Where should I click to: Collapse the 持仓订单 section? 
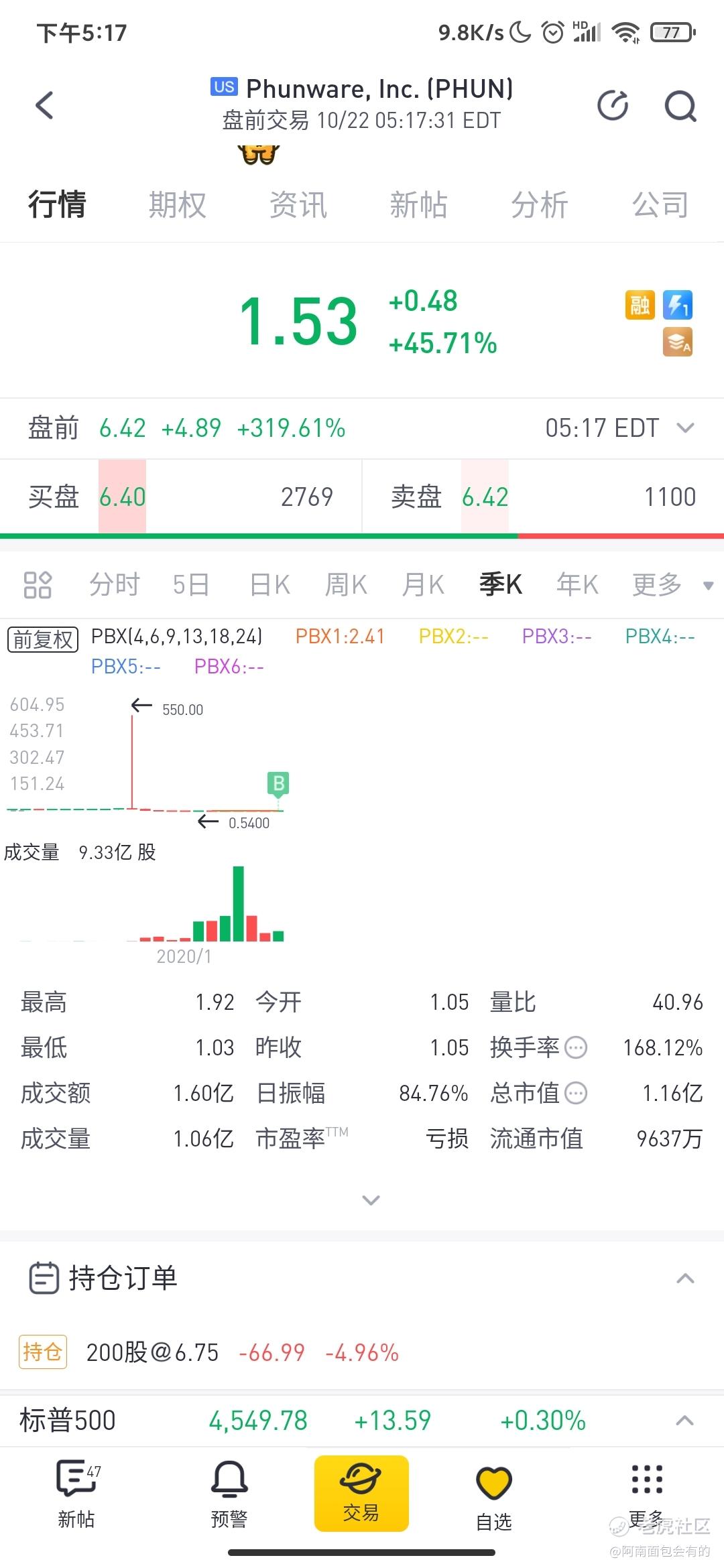[x=685, y=1278]
